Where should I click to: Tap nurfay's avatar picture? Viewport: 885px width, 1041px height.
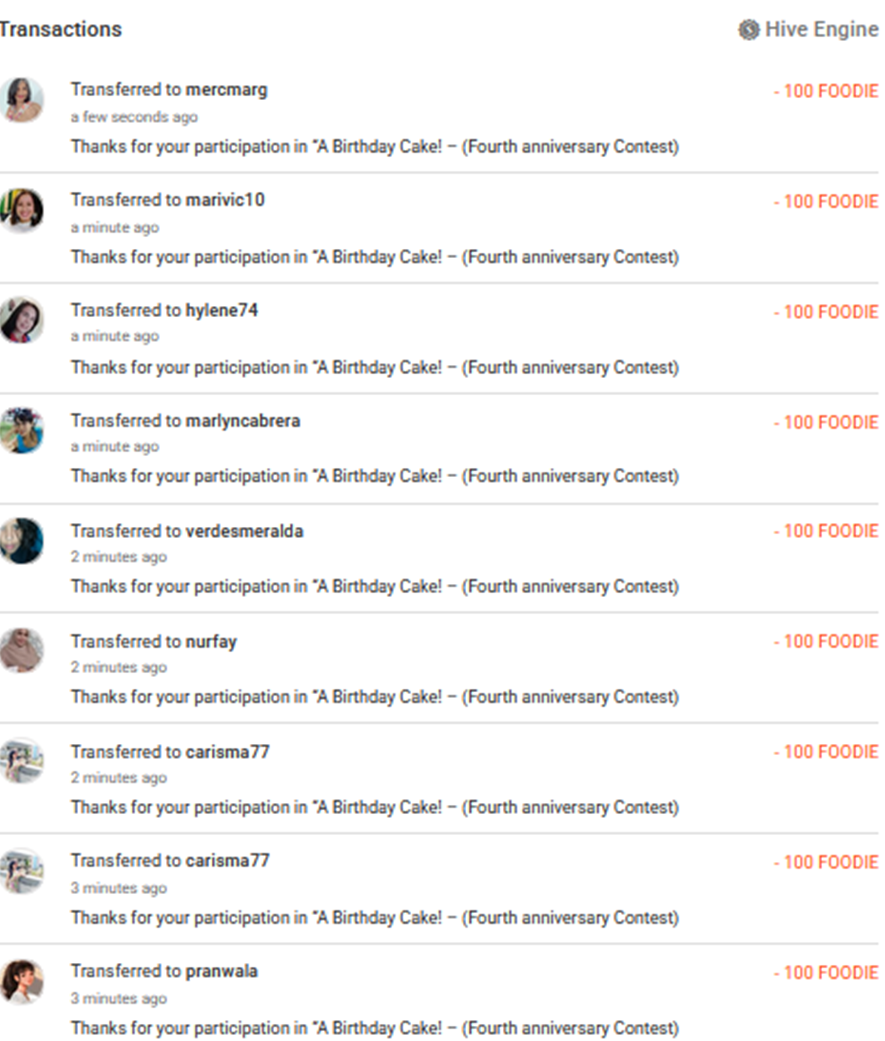click(x=22, y=651)
